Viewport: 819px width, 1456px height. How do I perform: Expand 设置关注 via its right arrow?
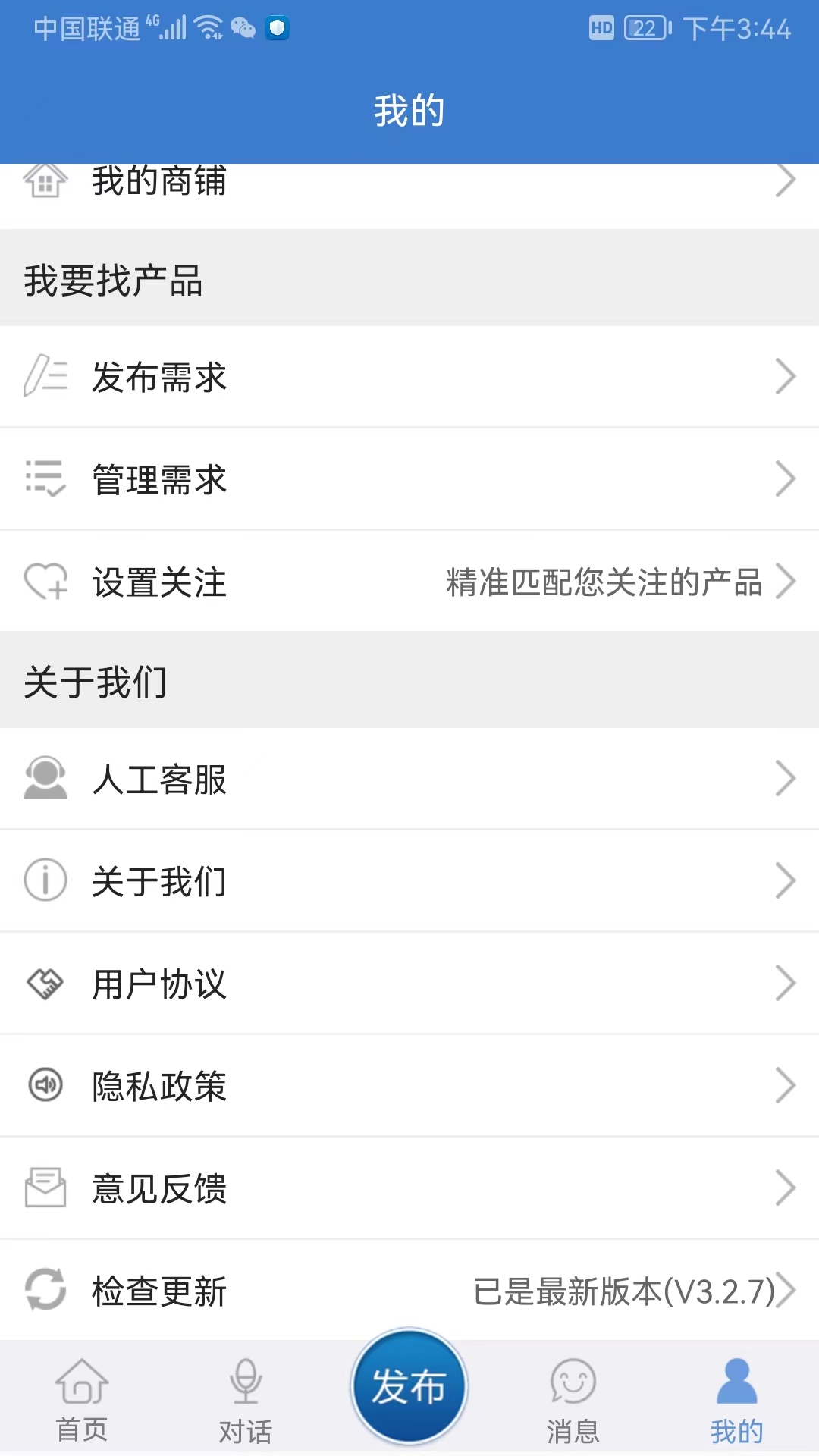tap(786, 582)
